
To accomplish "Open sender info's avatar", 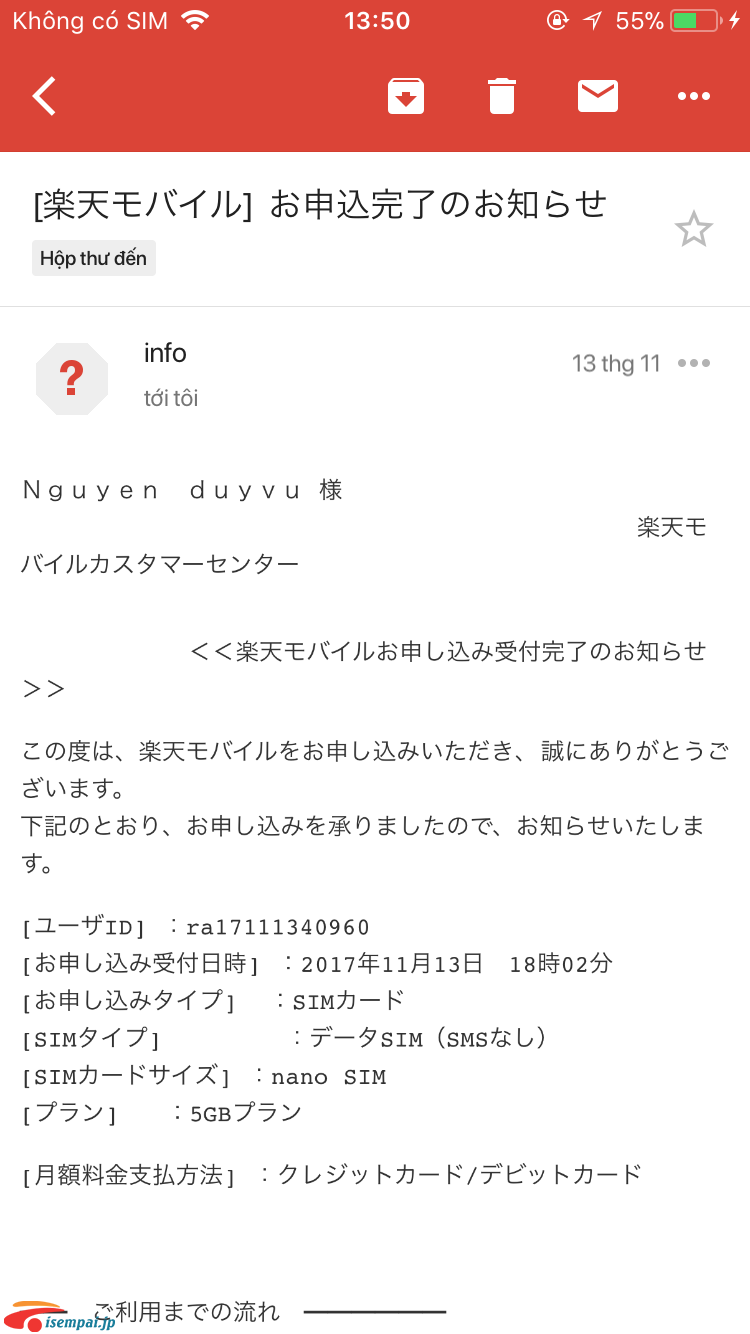I will [x=72, y=378].
